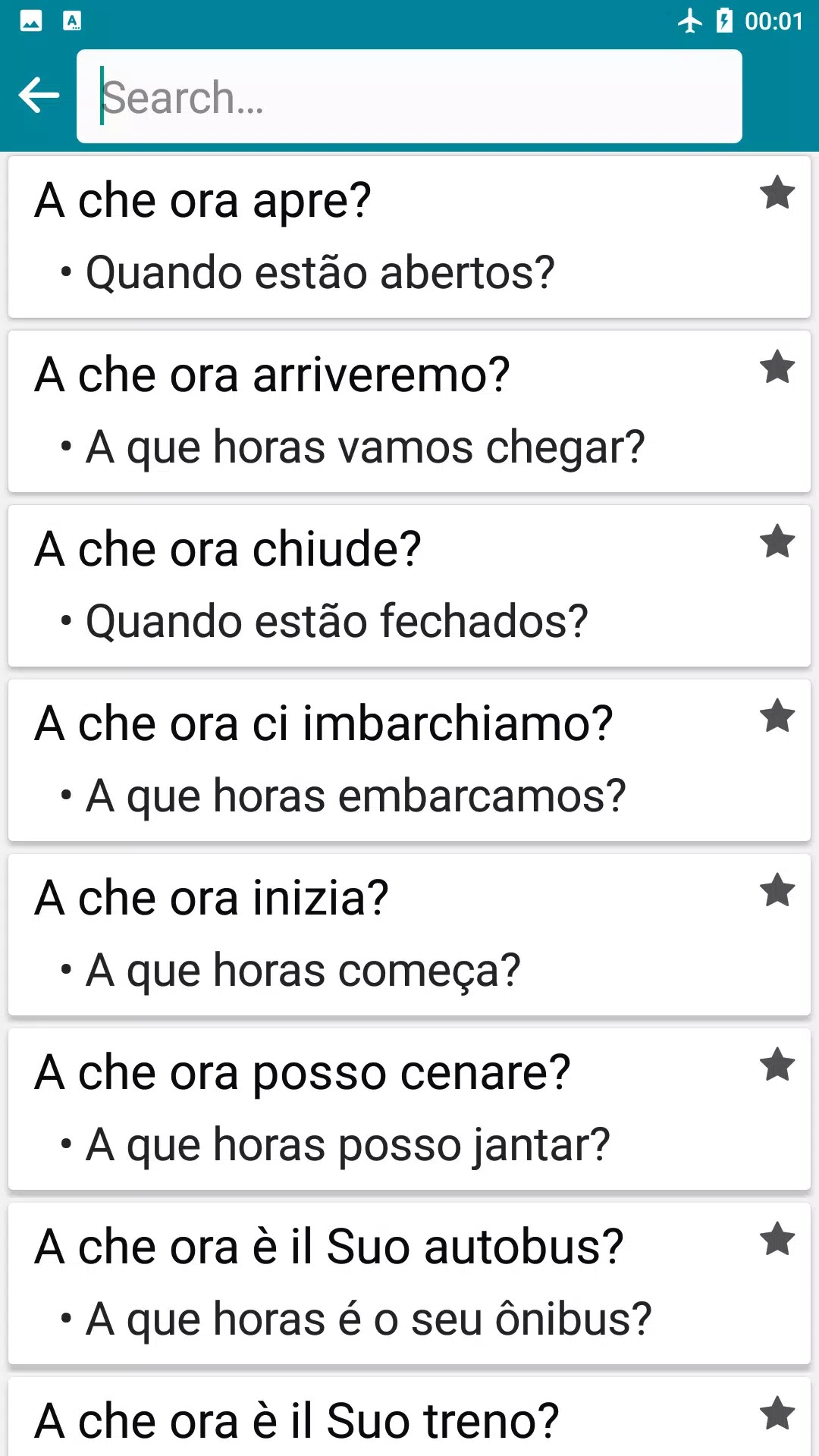
Task: Add 'A che ora inizia?' to favorites
Action: pos(777,891)
